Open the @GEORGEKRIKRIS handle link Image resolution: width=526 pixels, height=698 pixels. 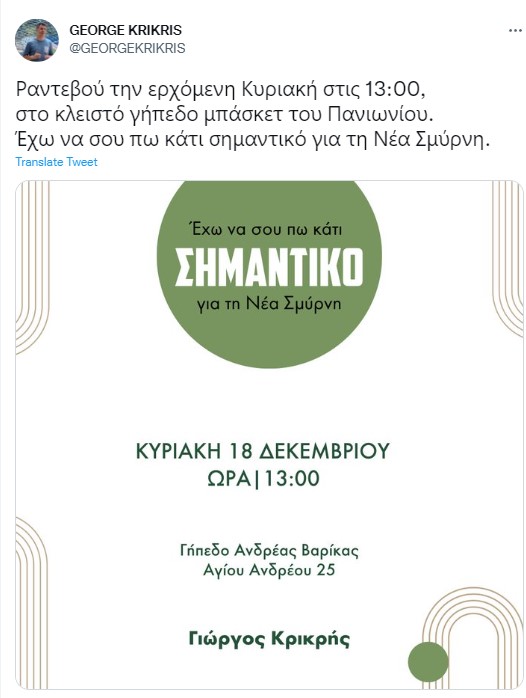pos(127,48)
